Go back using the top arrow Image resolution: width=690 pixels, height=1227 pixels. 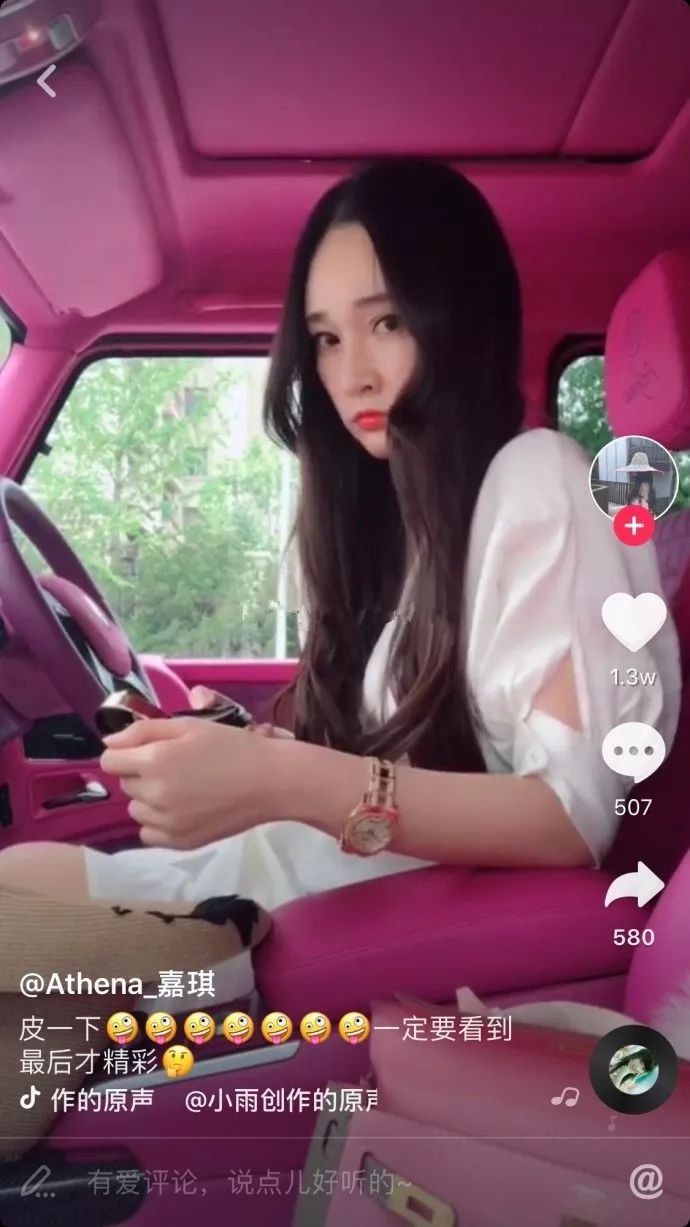46,81
